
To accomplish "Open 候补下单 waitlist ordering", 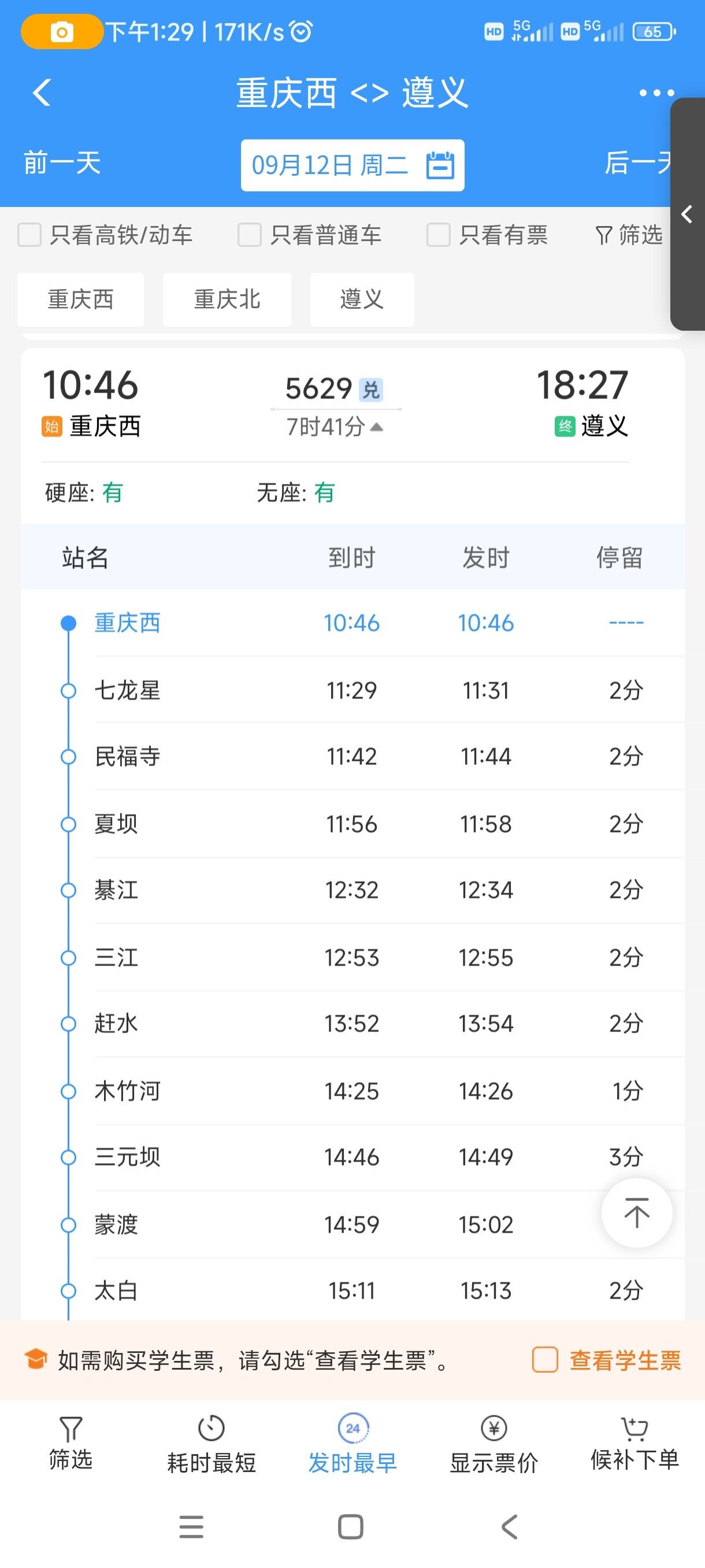I will coord(634,1443).
